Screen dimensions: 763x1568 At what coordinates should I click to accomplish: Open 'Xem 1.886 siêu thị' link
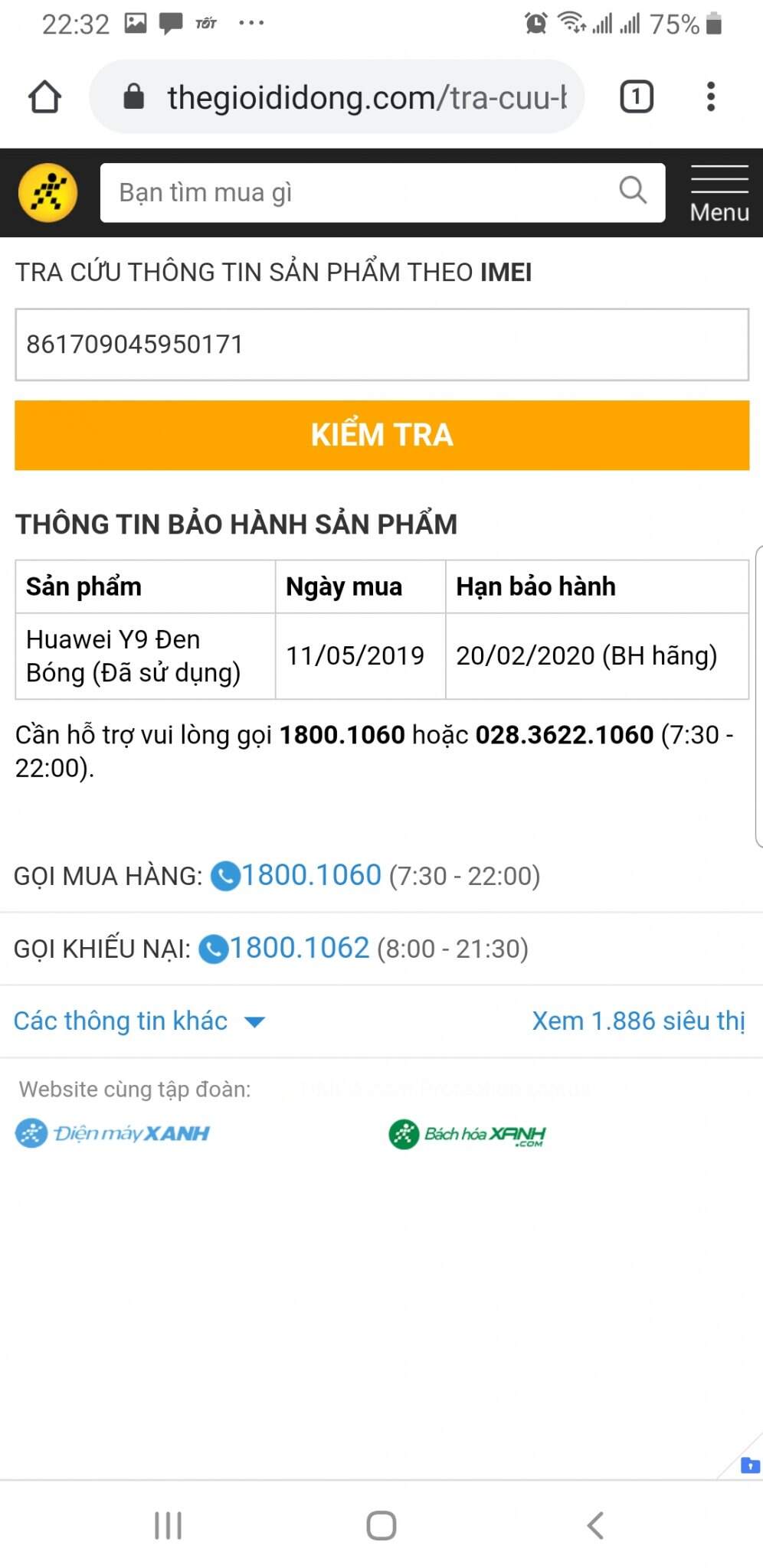click(638, 1021)
